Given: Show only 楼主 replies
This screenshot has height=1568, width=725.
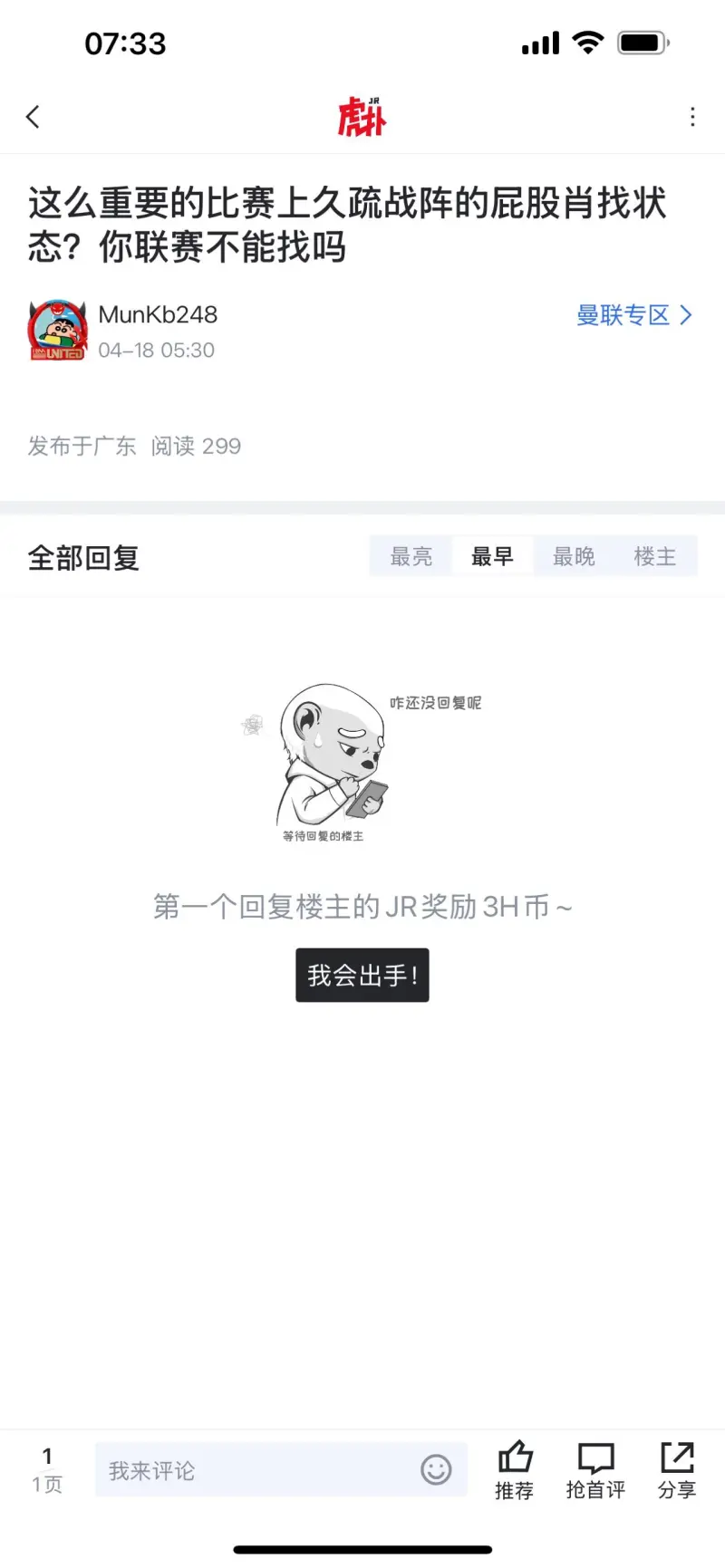Looking at the screenshot, I should (655, 556).
